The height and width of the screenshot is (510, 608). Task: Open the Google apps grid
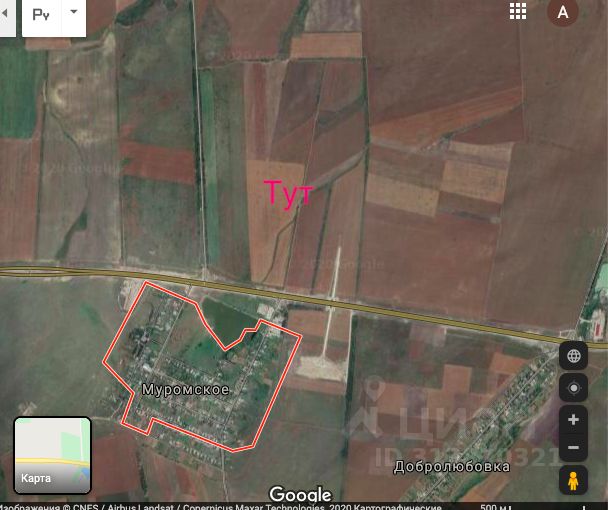pyautogui.click(x=518, y=12)
